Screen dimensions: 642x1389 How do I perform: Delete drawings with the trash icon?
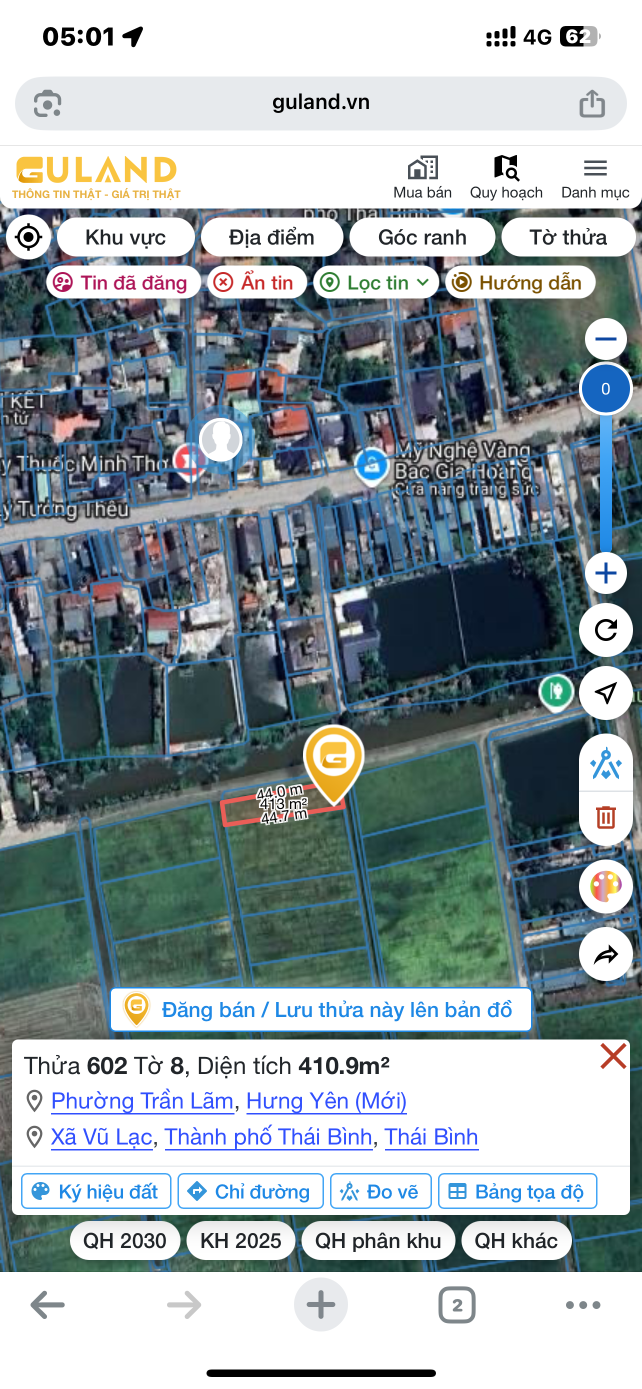coord(605,817)
